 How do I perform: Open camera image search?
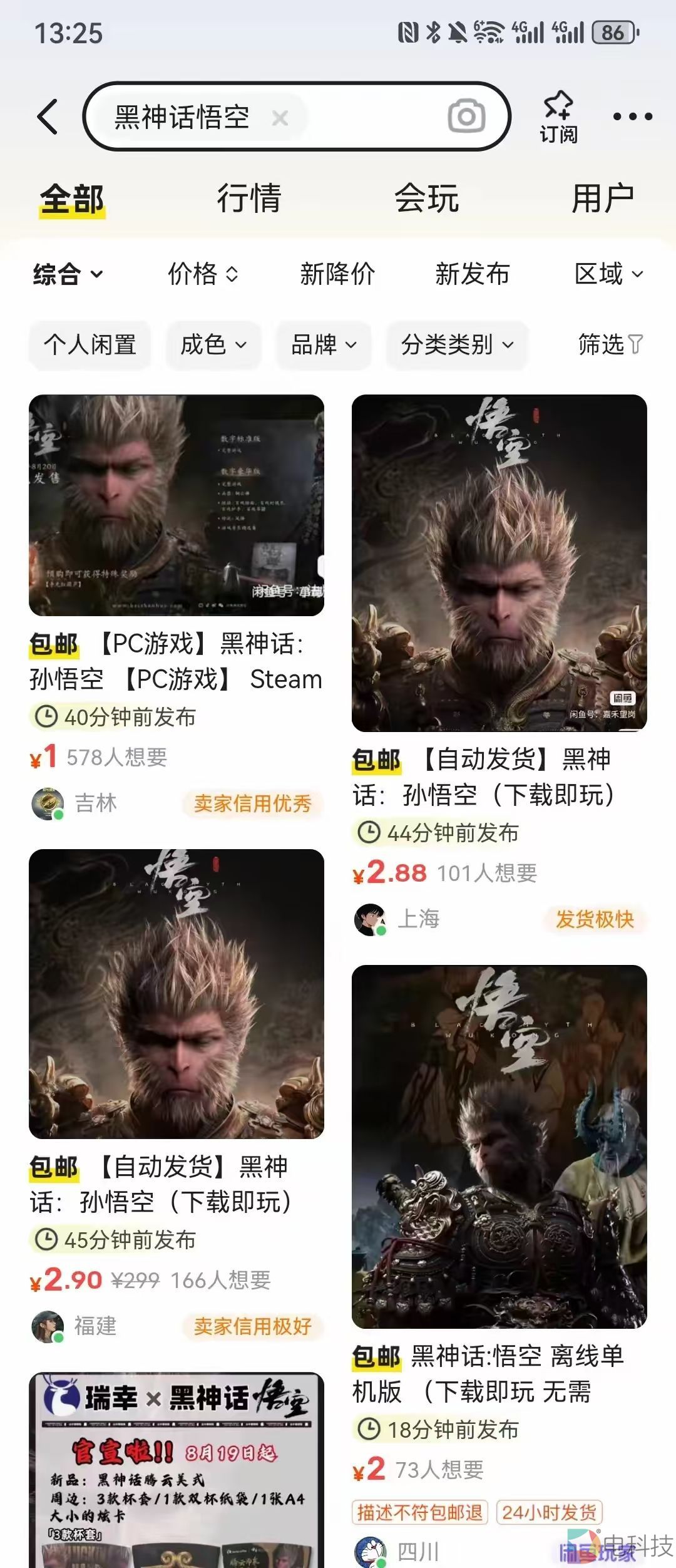pos(466,116)
